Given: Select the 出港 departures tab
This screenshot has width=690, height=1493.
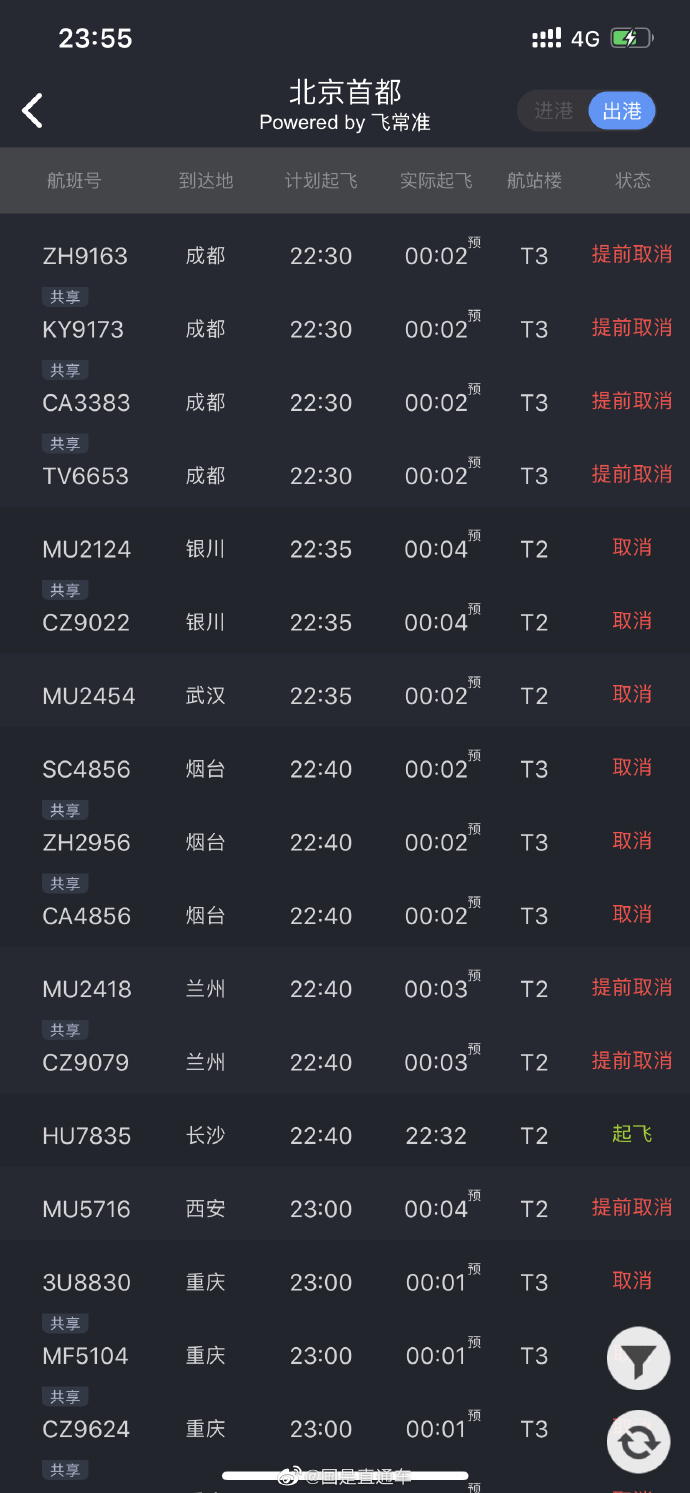Looking at the screenshot, I should [621, 111].
